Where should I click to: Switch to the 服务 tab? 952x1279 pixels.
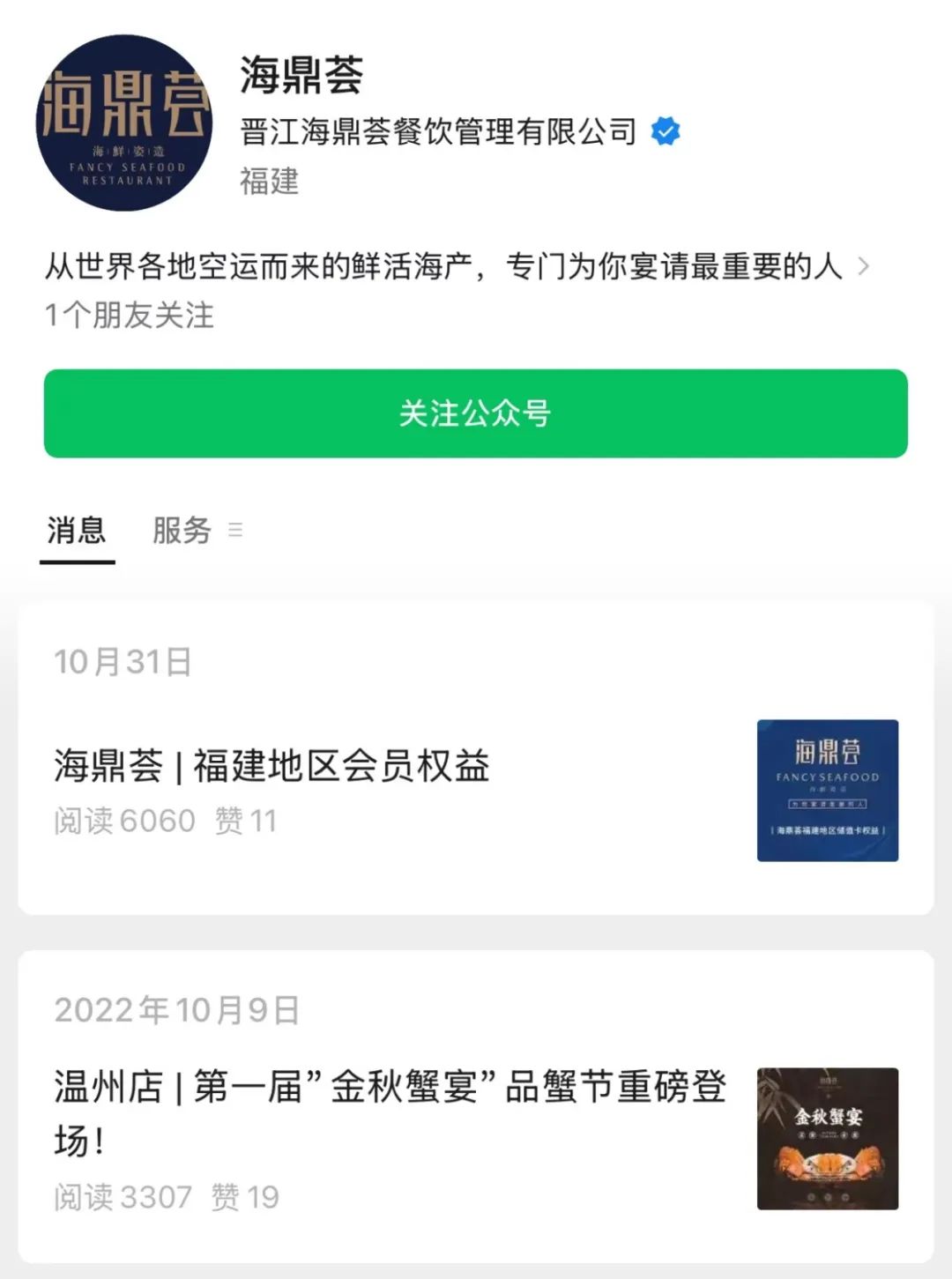[x=182, y=531]
